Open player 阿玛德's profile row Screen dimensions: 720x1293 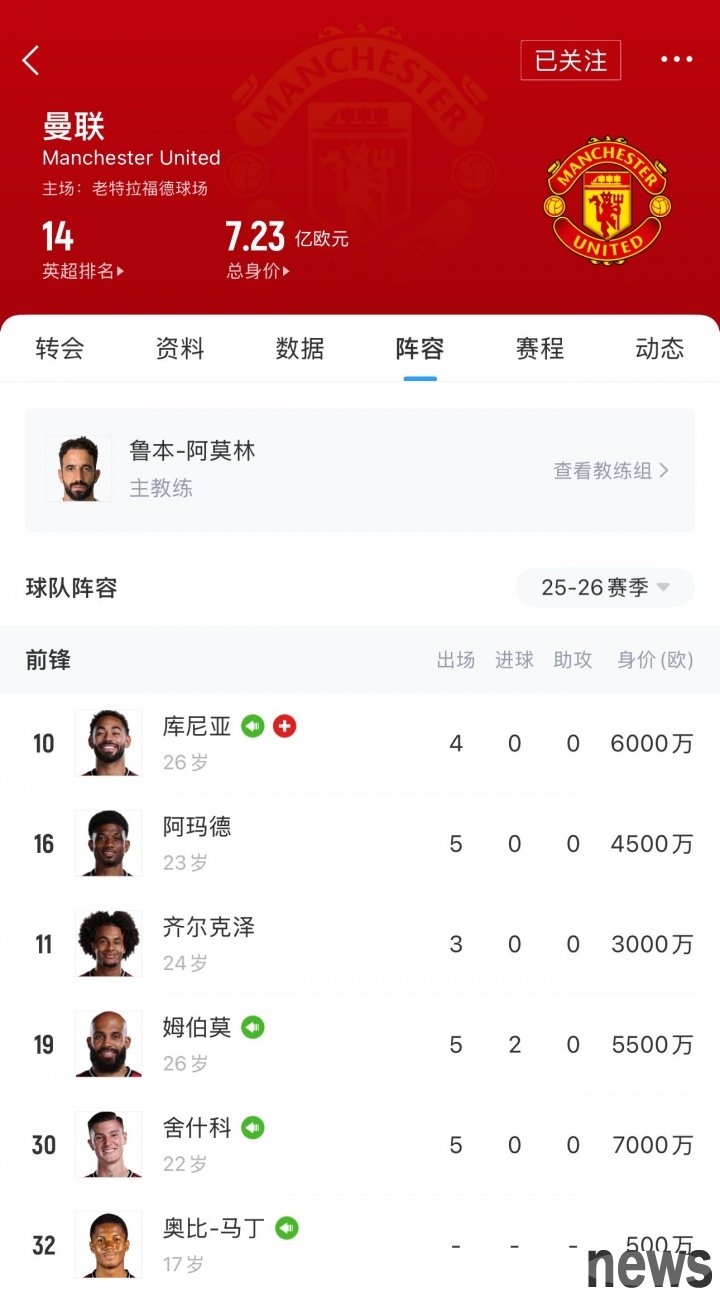pos(360,844)
